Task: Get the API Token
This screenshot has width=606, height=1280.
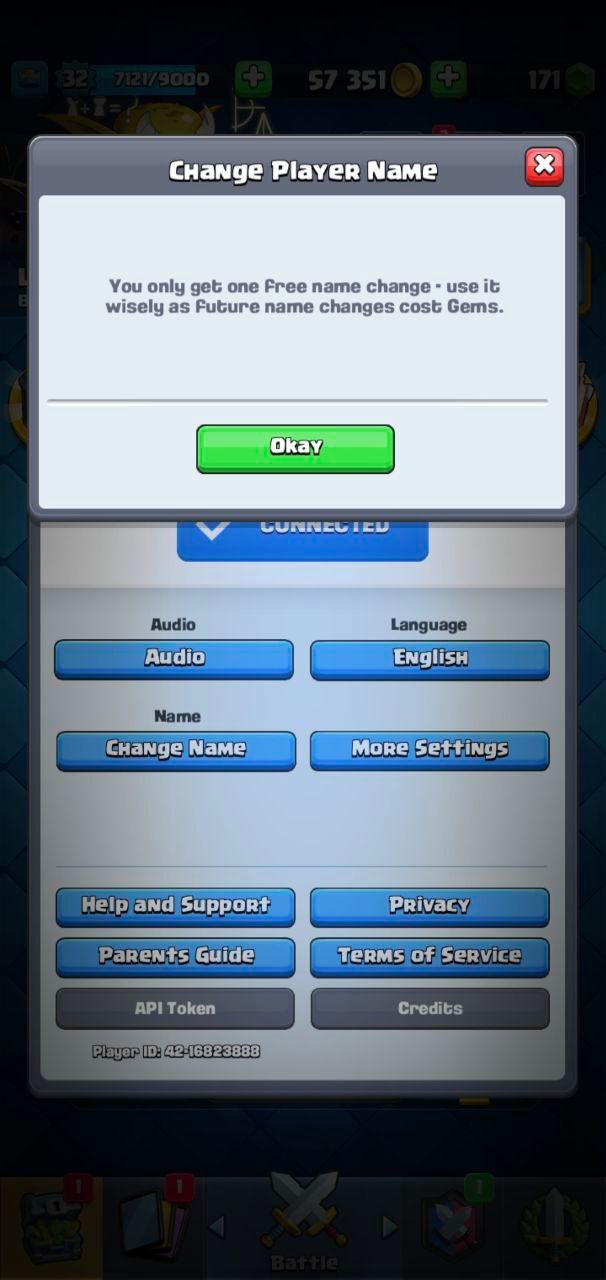Action: (x=175, y=1008)
